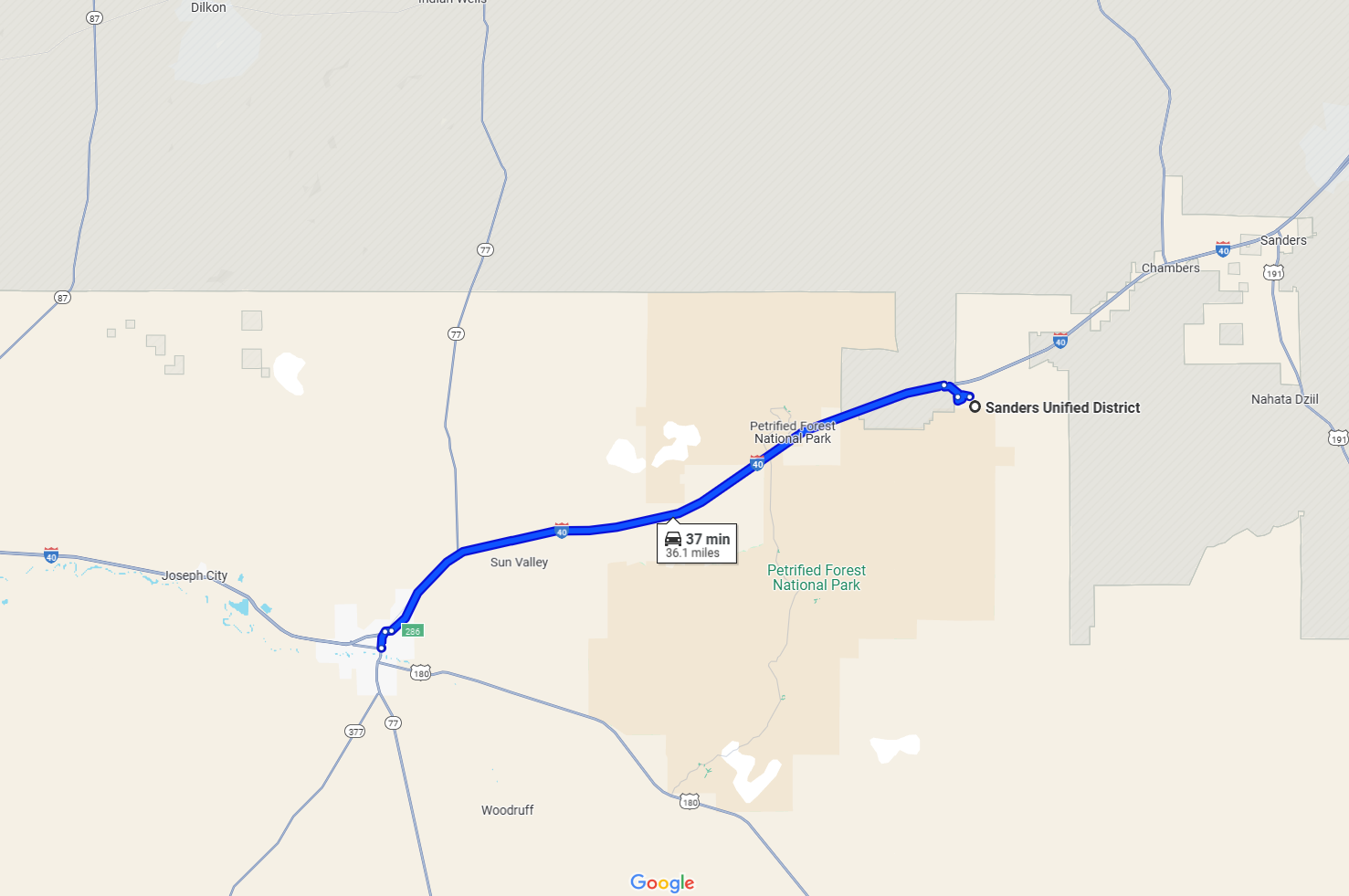The image size is (1349, 896).
Task: Select the Sanders Unified District destination marker
Action: point(975,407)
